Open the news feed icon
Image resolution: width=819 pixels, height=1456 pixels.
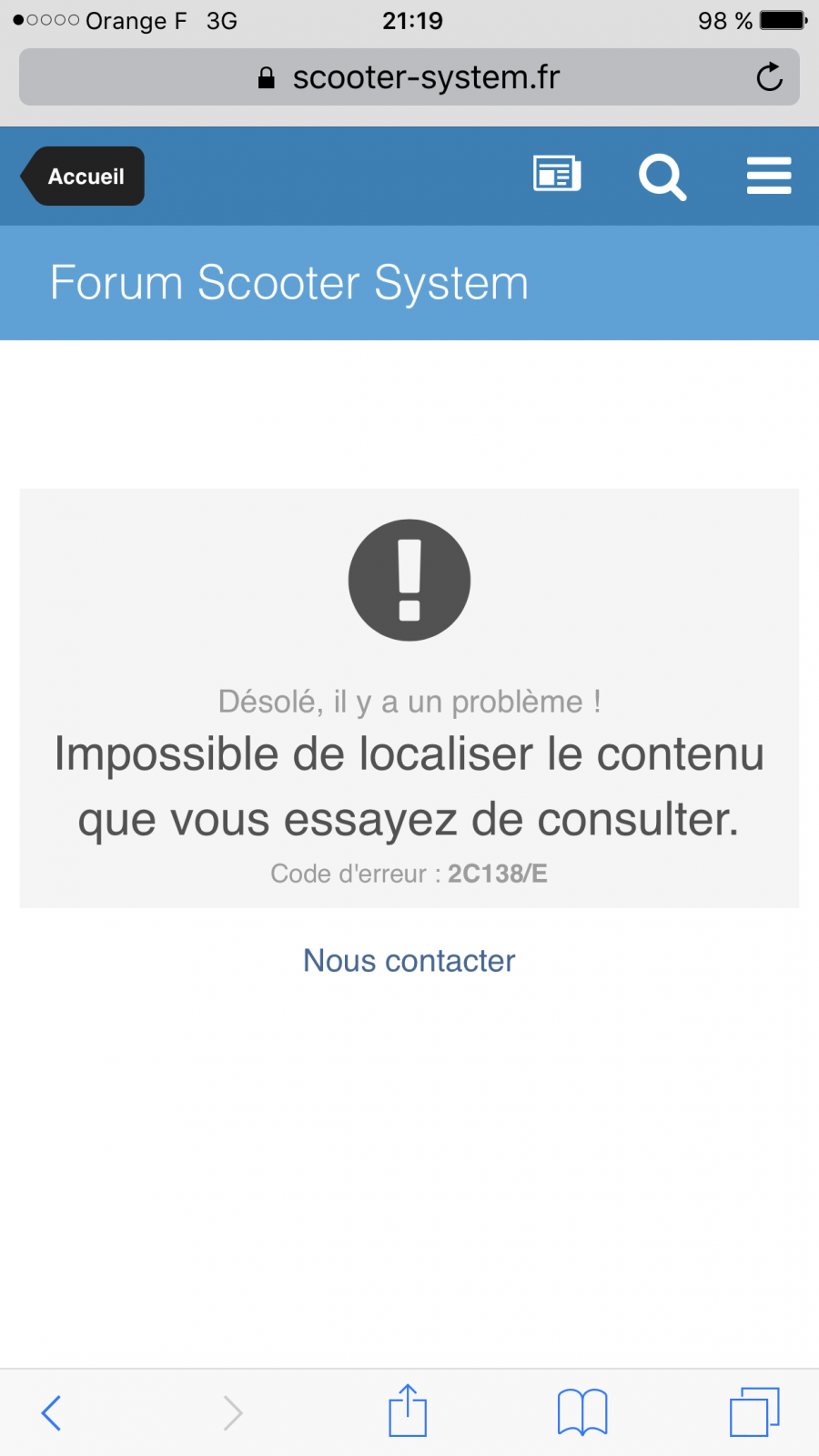click(x=557, y=174)
